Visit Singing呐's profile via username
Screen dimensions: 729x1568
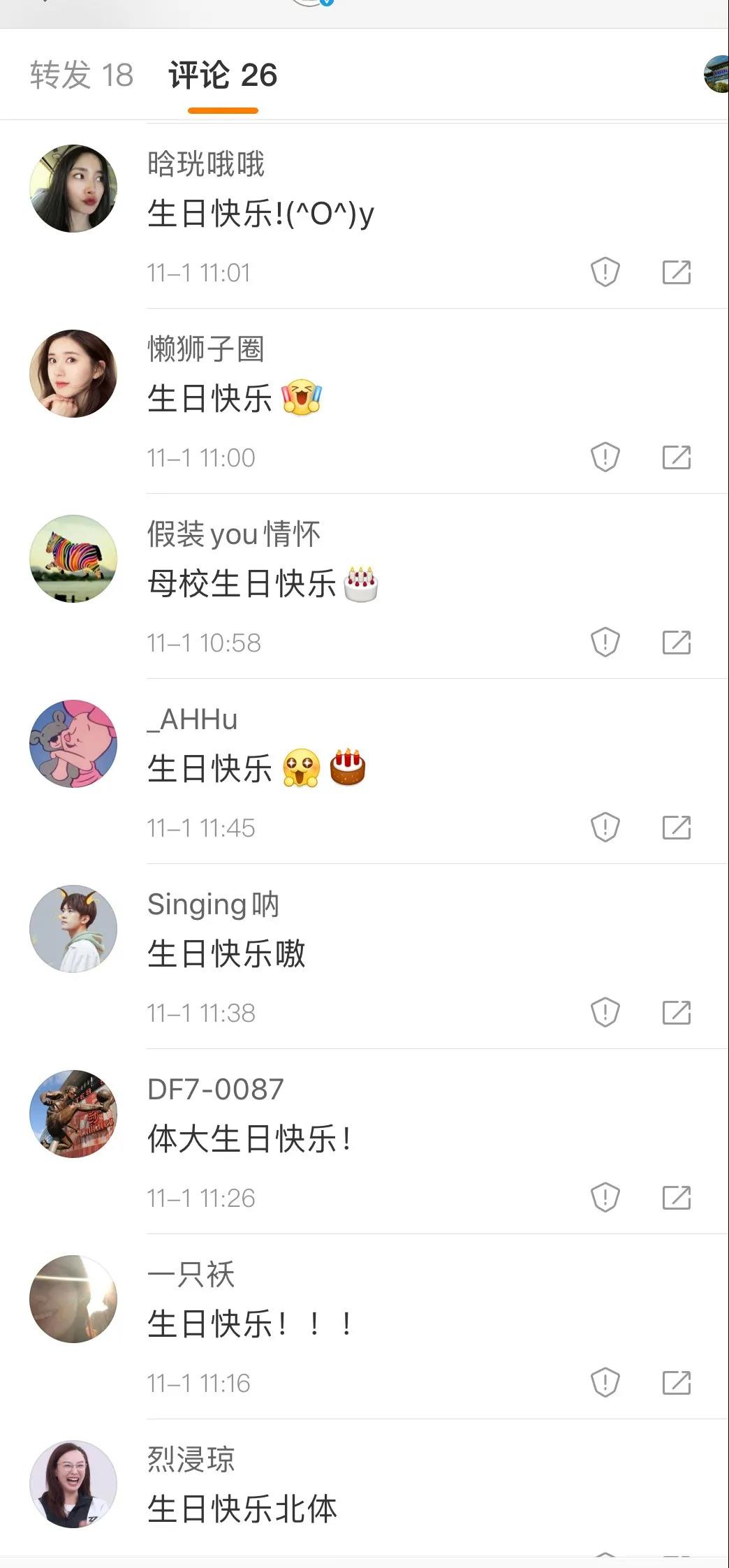[213, 904]
